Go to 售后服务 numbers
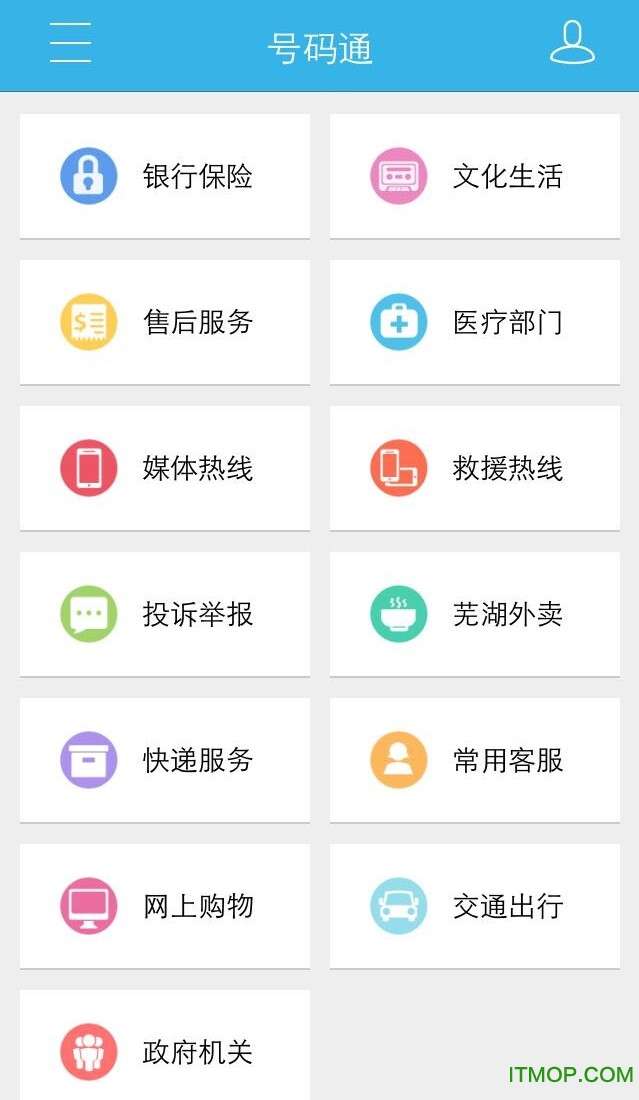 point(165,322)
